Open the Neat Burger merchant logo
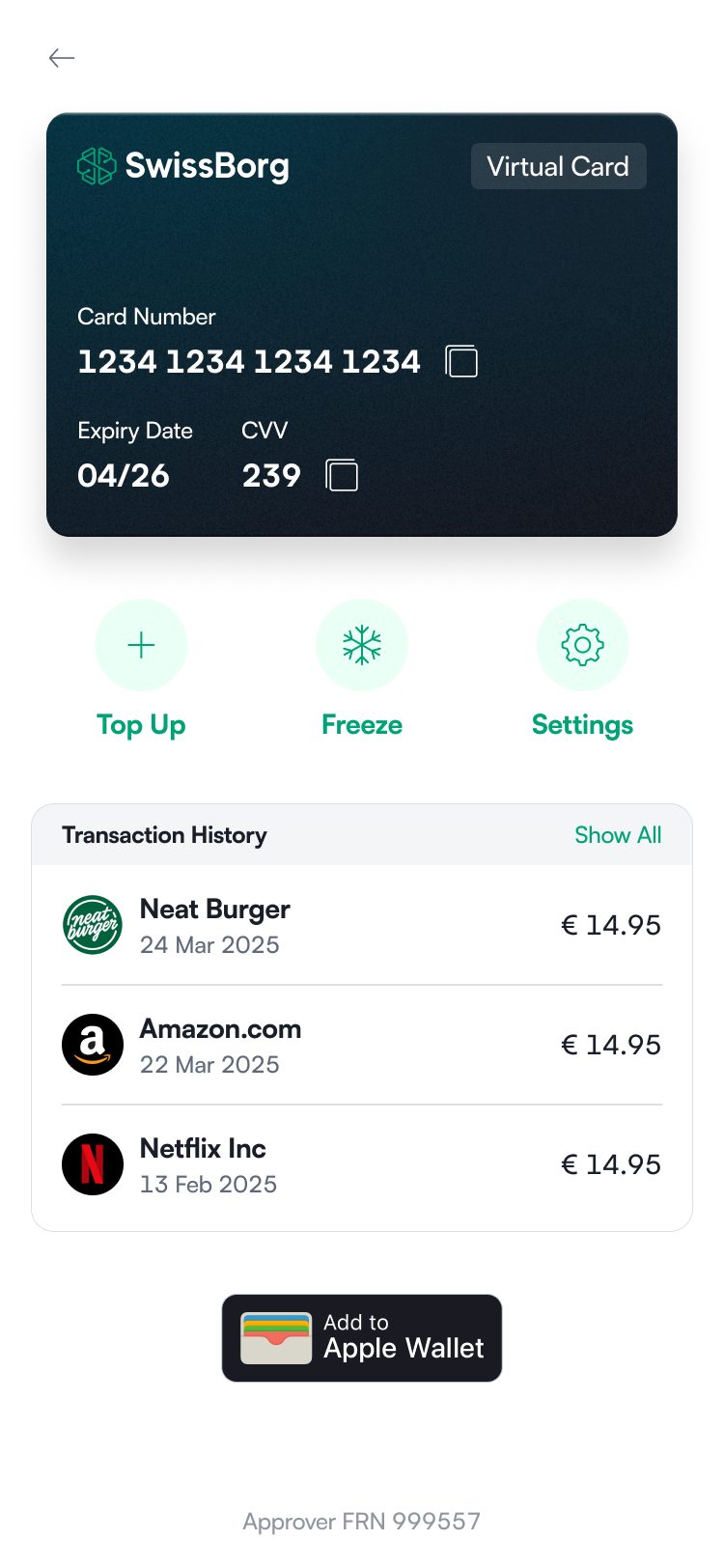Image resolution: width=724 pixels, height=1568 pixels. tap(92, 924)
